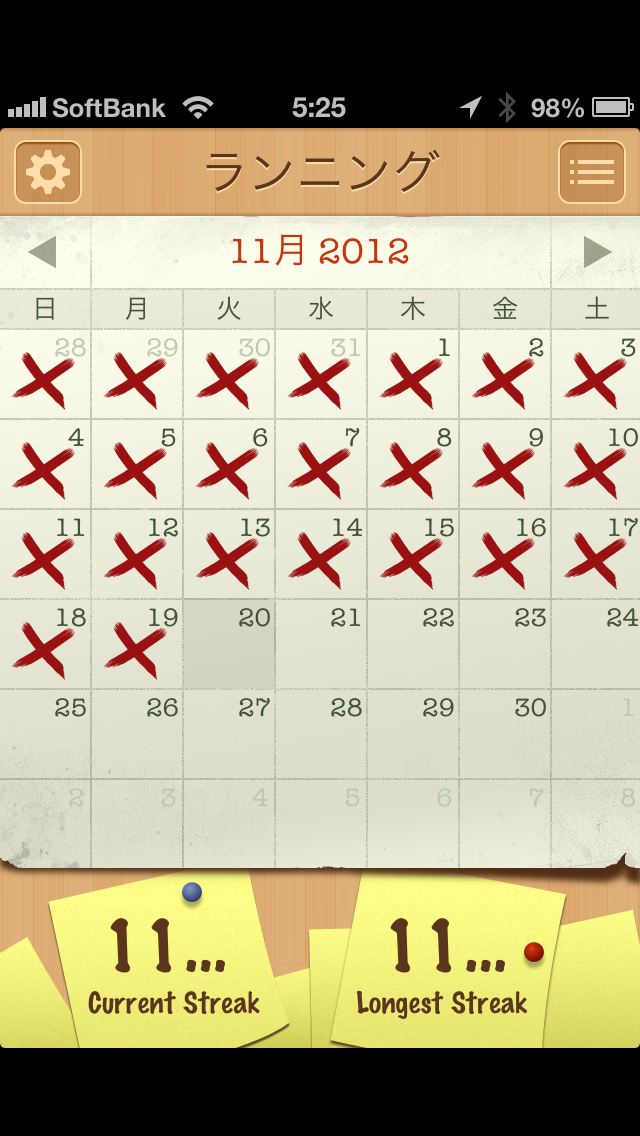Screen dimensions: 640x1136
Task: Go to the next month
Action: [597, 252]
